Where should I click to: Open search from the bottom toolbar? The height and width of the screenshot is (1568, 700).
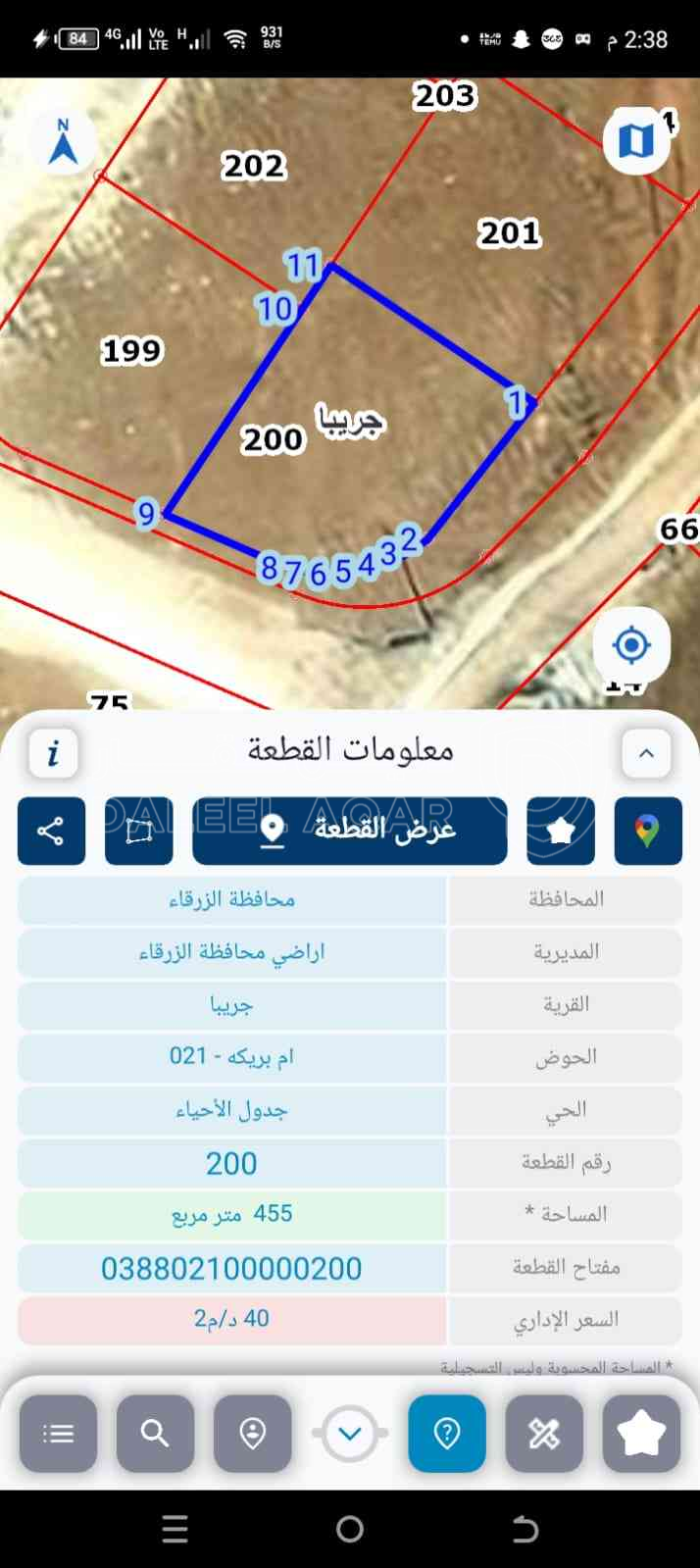155,1434
